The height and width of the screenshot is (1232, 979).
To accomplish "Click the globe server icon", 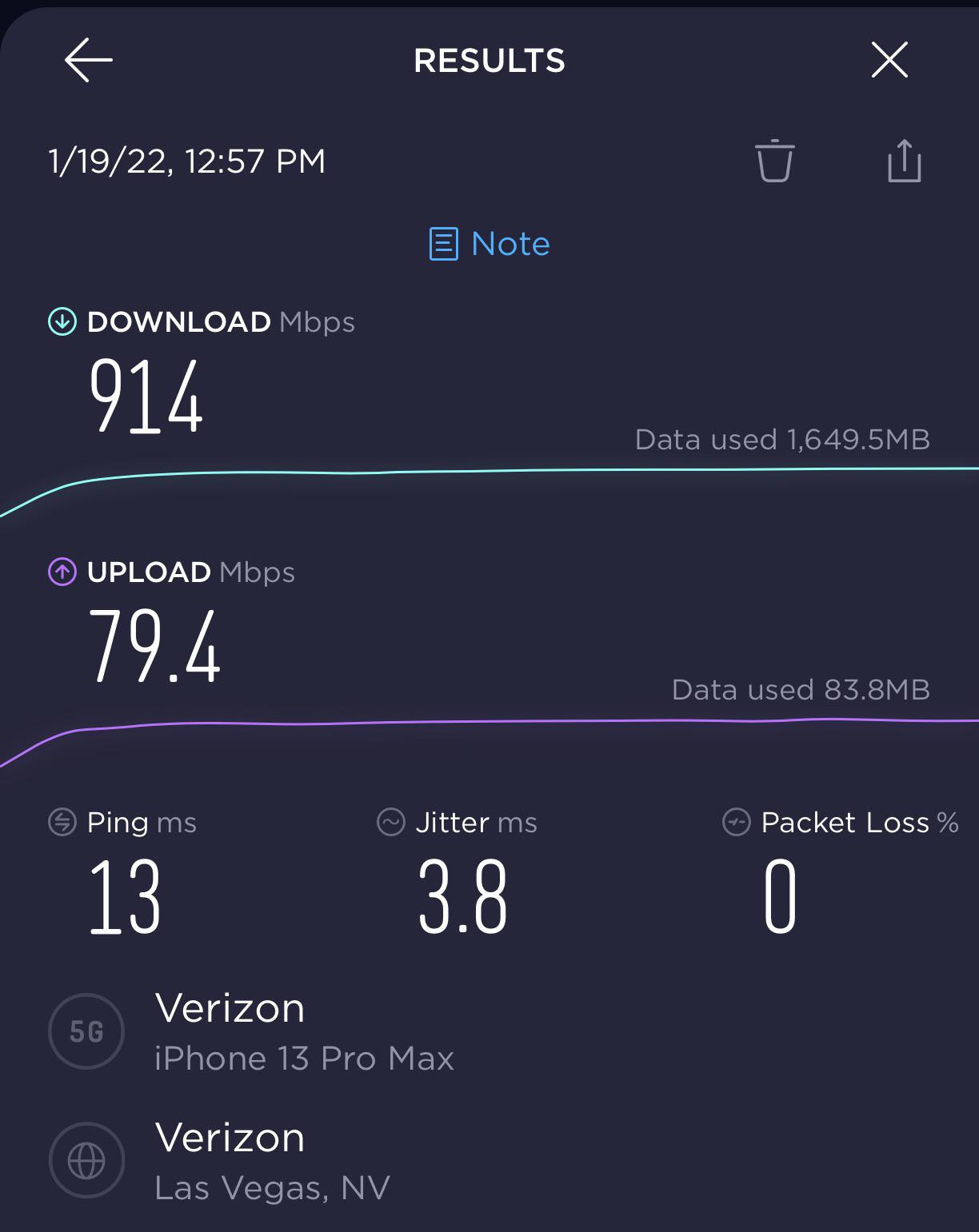I will (86, 1161).
